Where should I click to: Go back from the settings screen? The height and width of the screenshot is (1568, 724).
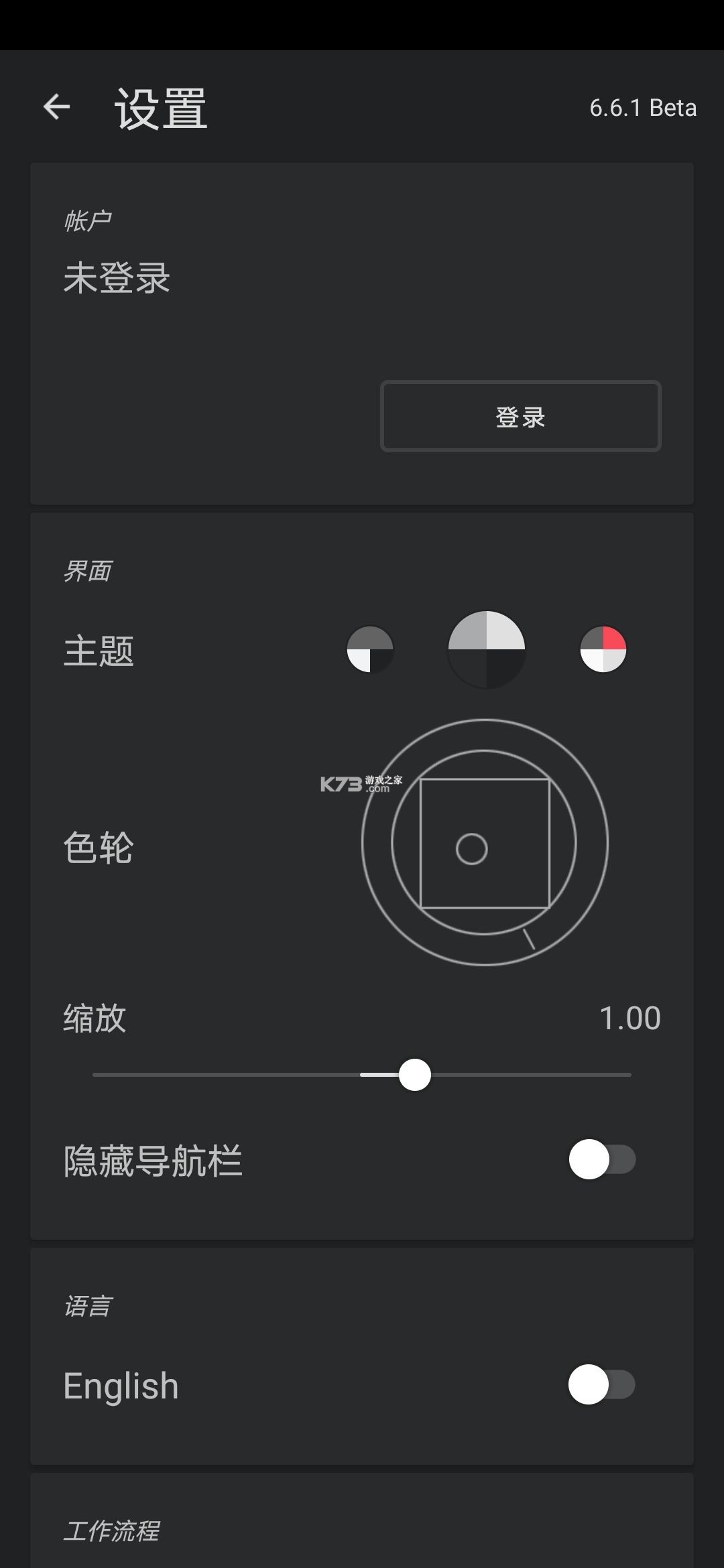pyautogui.click(x=57, y=107)
